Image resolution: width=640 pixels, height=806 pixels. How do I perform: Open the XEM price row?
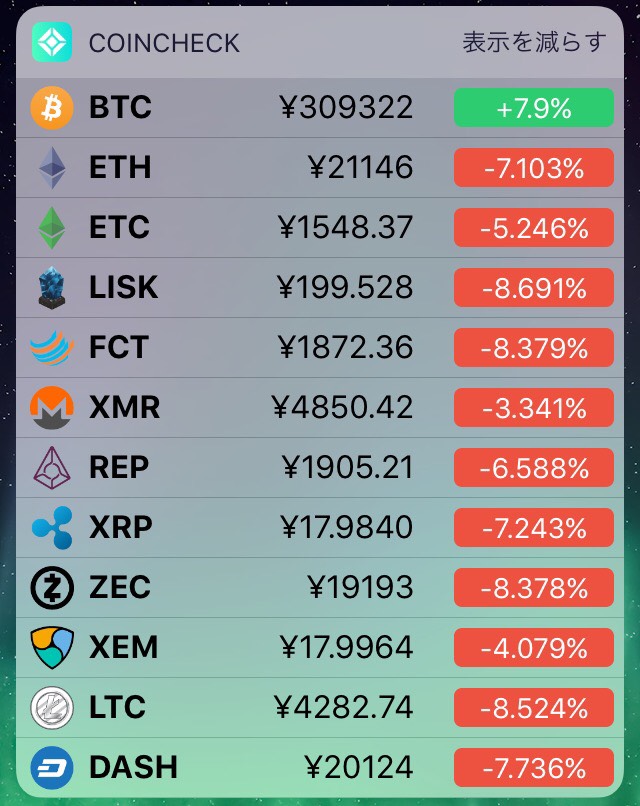[x=320, y=648]
